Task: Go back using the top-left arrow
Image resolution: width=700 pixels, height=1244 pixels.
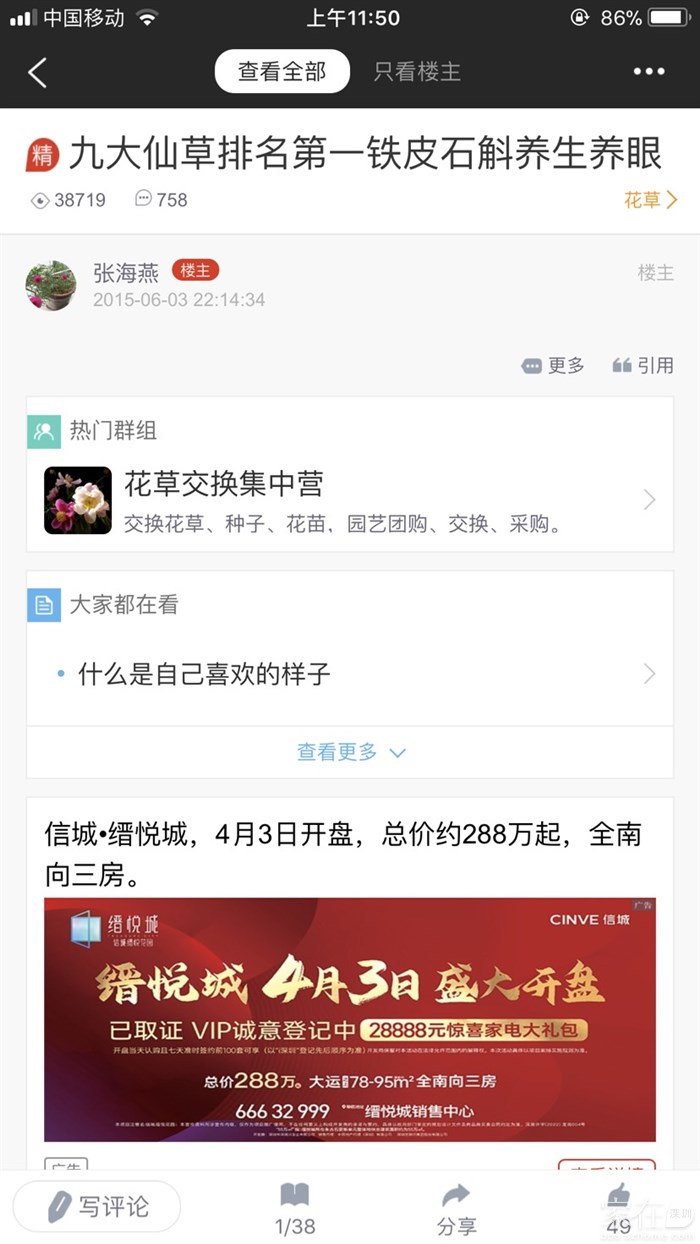Action: tap(38, 72)
